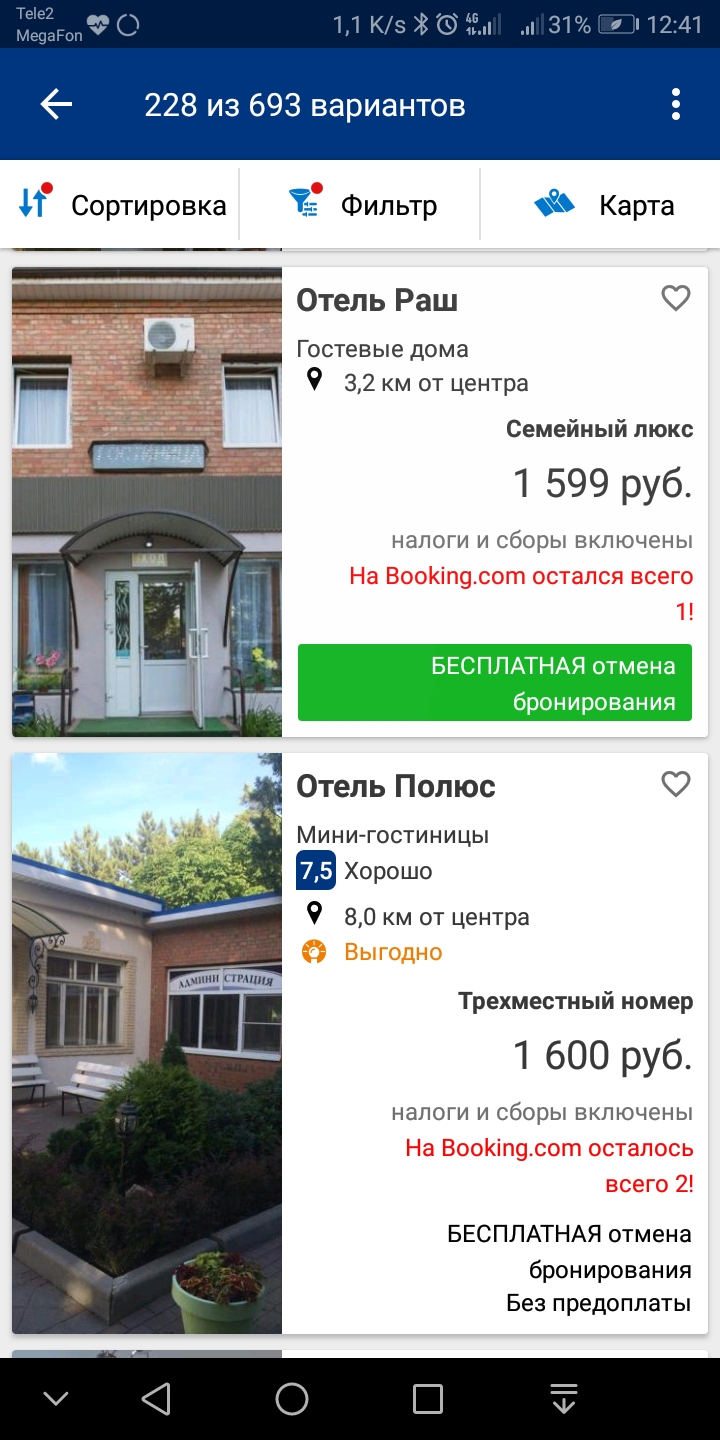720x1440 pixels.
Task: Open the Отель Полюс listing
Action: coord(395,786)
